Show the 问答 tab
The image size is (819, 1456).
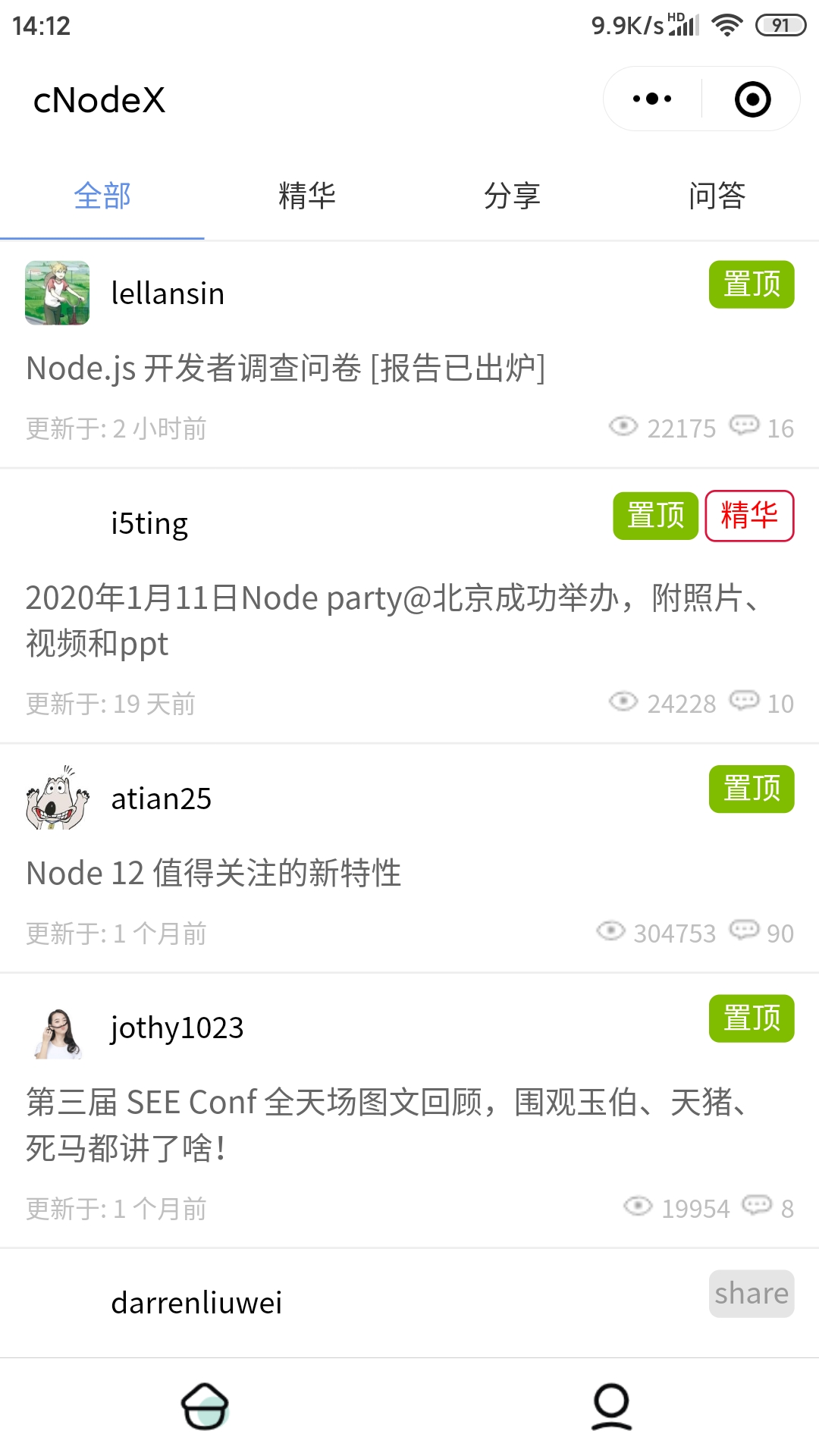click(x=717, y=196)
